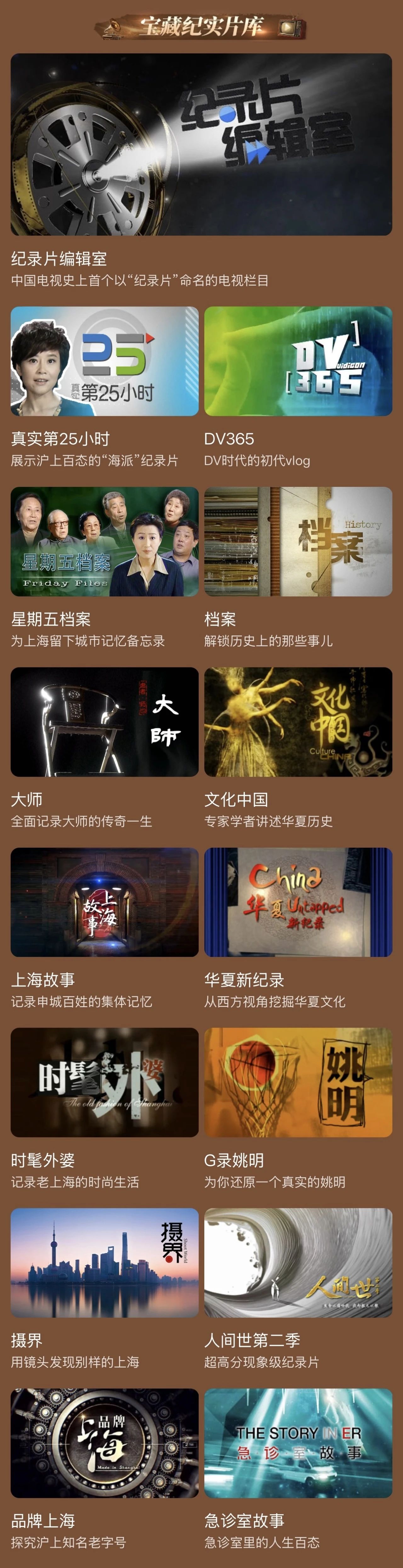Viewport: 403px width, 1568px height.
Task: Tap the 大师 documentary tile
Action: pos(104,721)
